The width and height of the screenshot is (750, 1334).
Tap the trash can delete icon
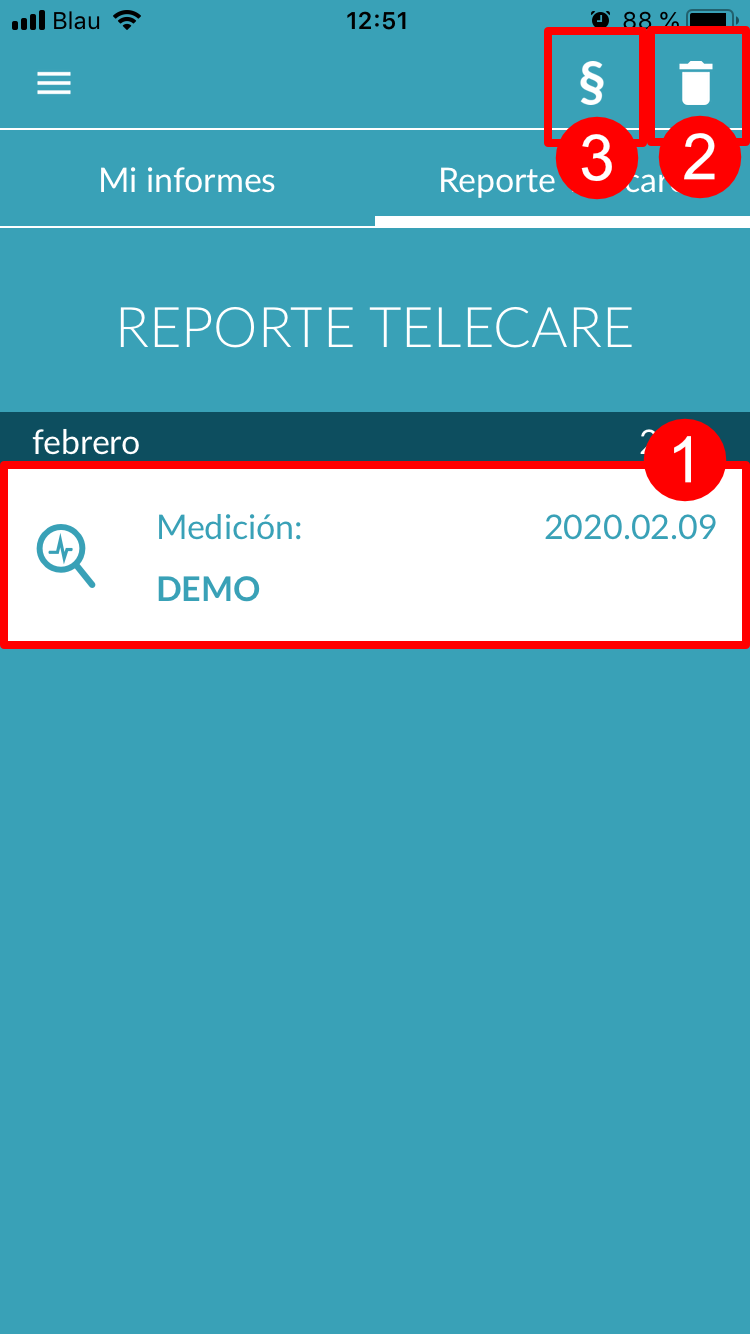point(696,83)
